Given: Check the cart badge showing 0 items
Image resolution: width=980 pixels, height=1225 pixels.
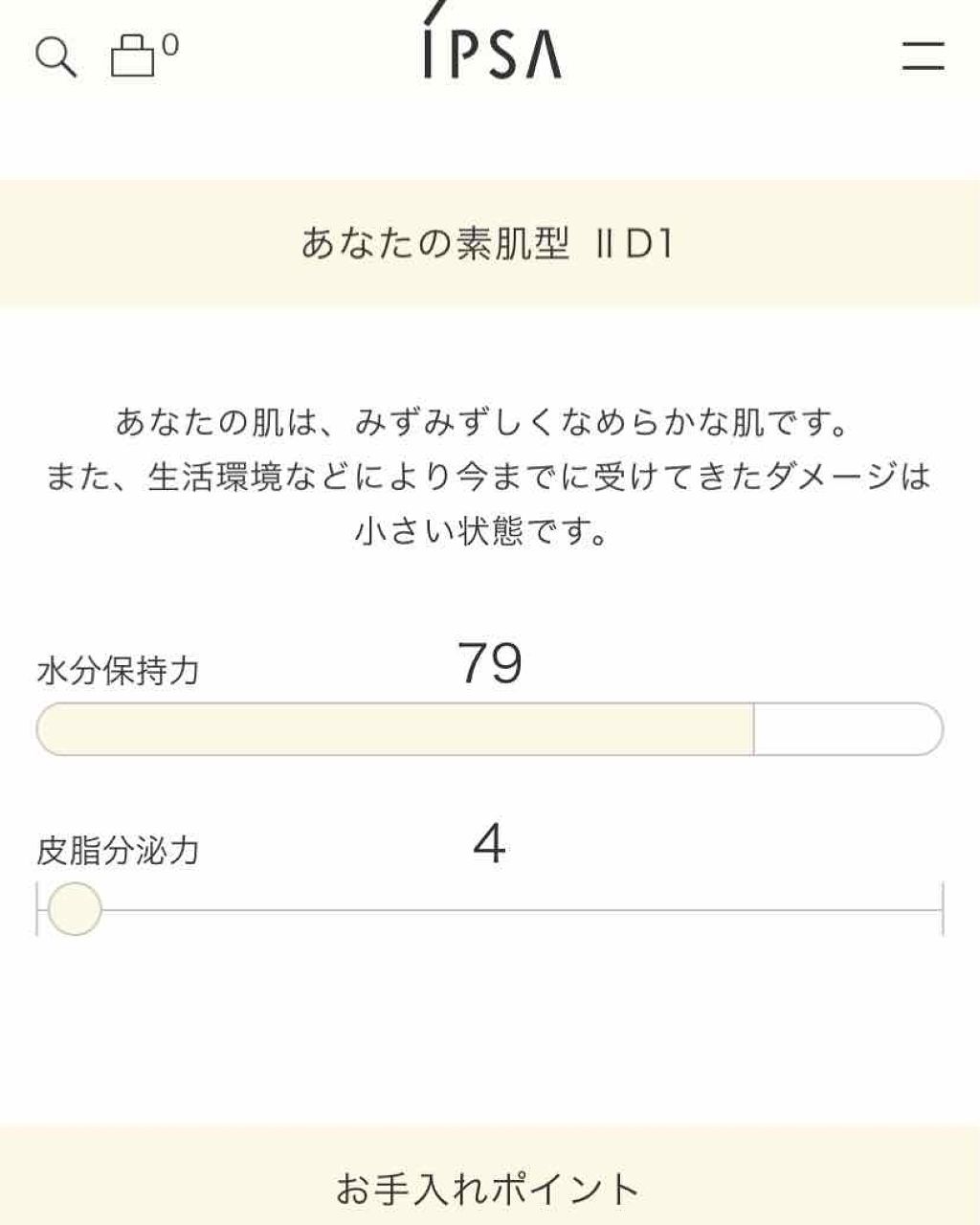Looking at the screenshot, I should click(169, 44).
